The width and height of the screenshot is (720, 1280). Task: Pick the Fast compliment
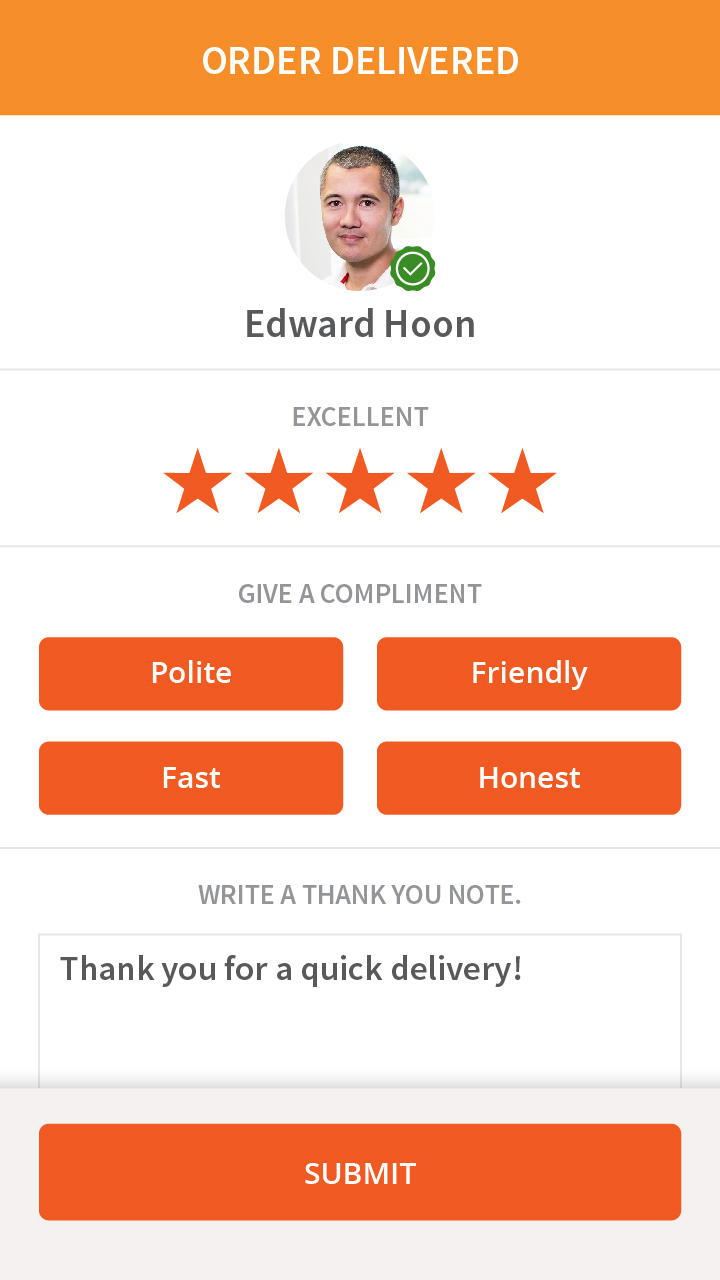point(191,778)
